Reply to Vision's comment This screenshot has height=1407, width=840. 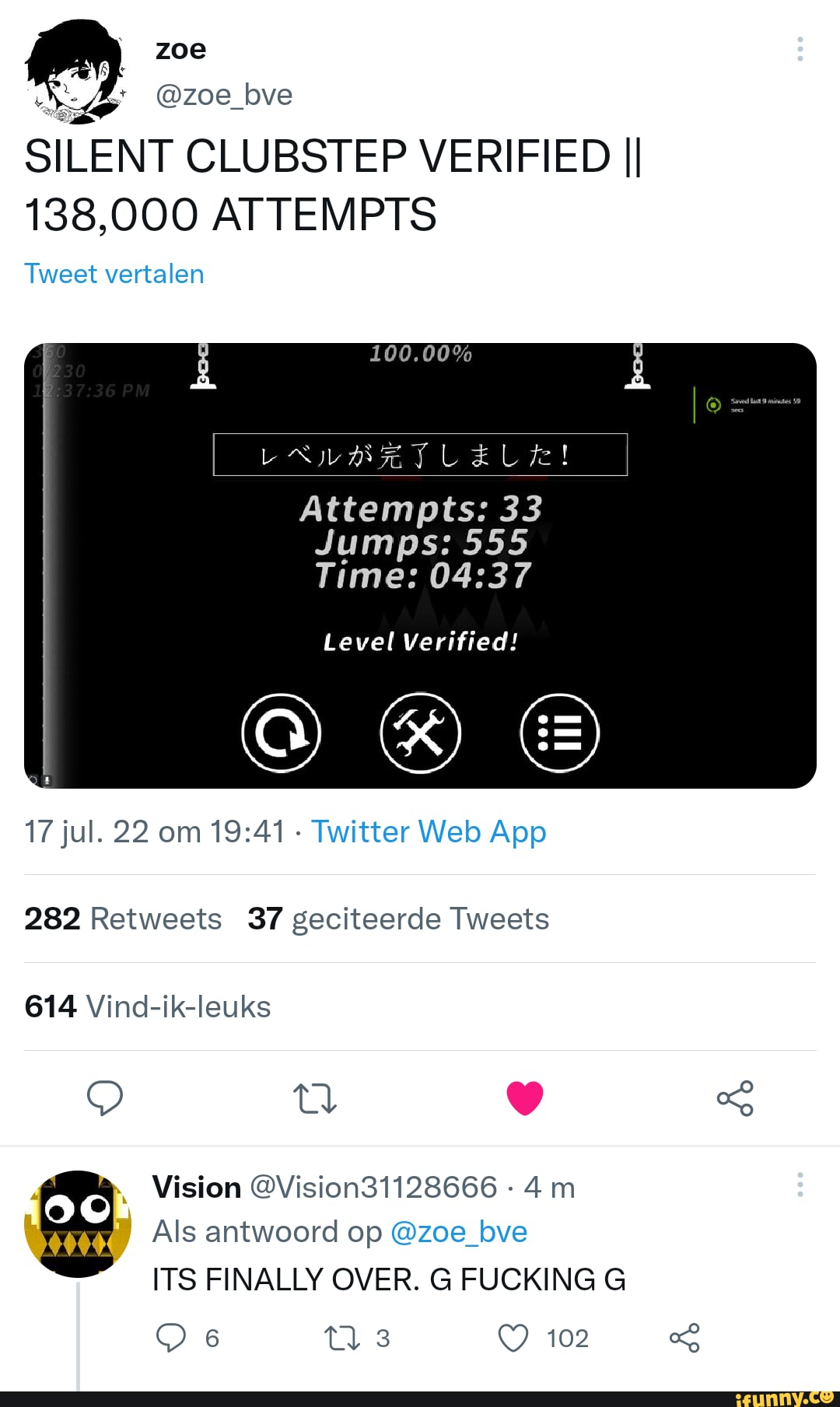(171, 1338)
